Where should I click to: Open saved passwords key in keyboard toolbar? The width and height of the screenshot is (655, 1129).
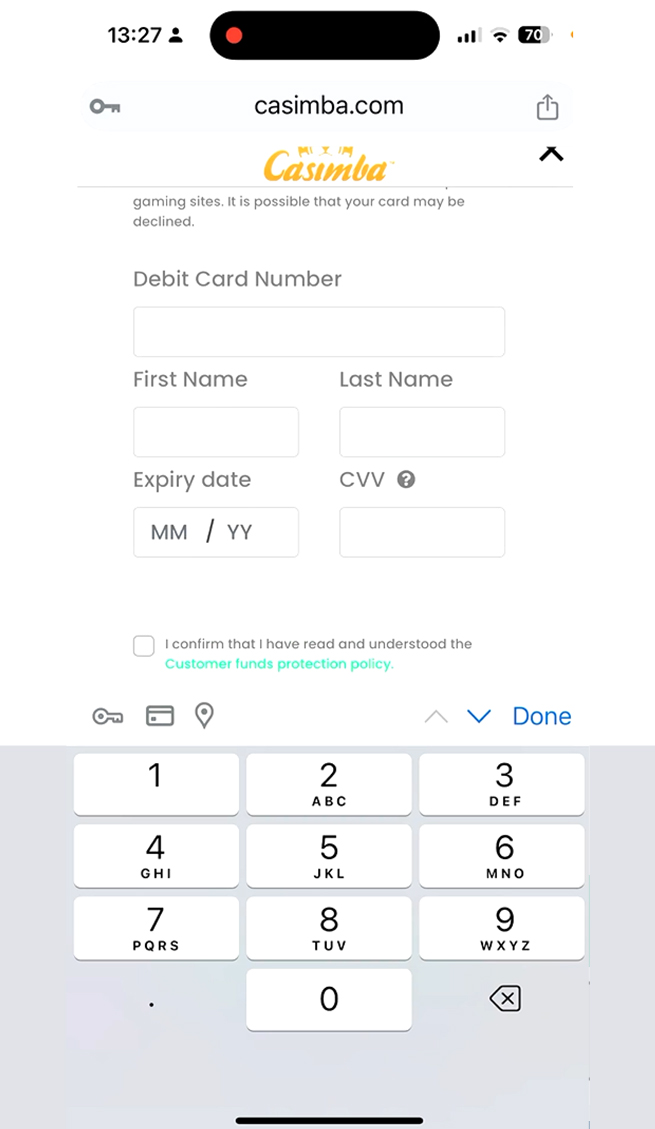click(108, 716)
